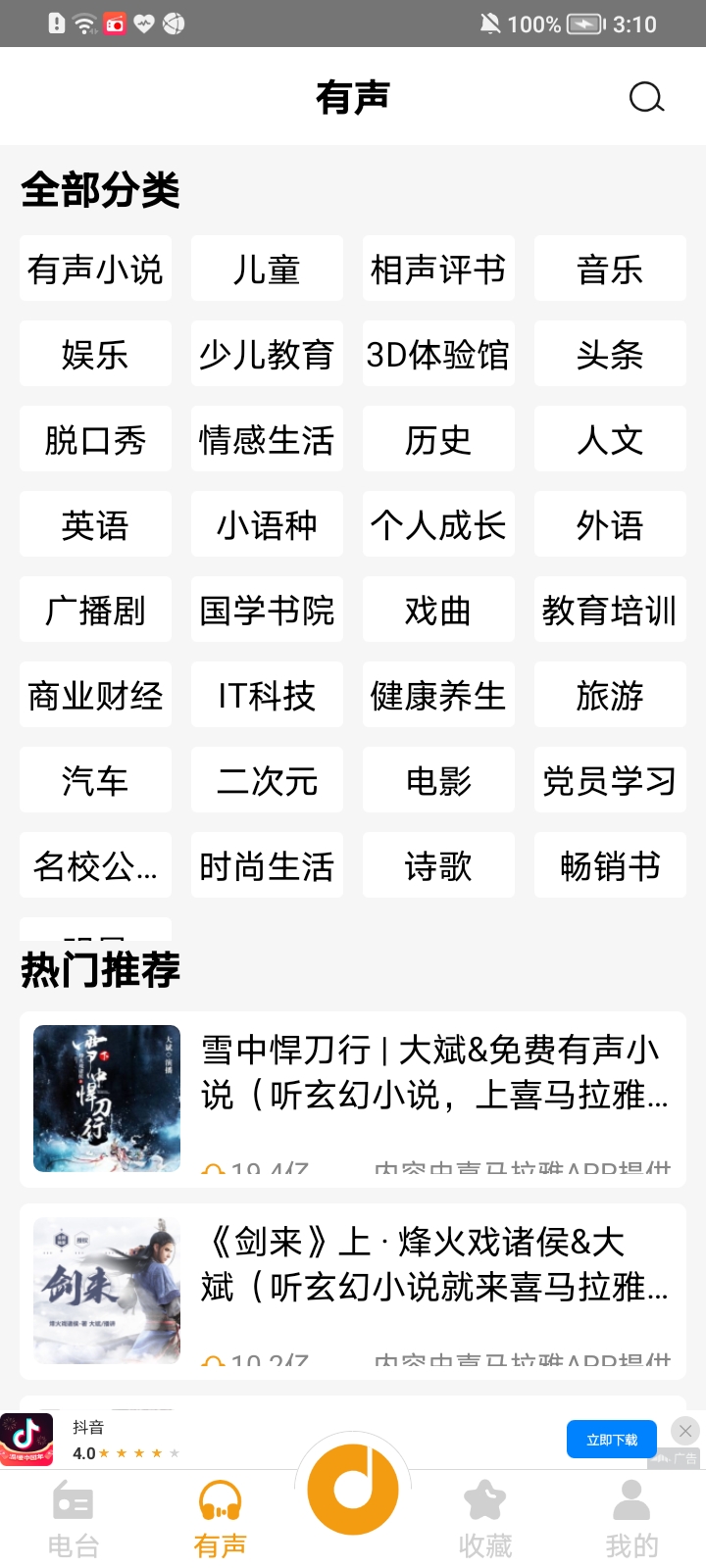Tap the 二次元 category
The image size is (706, 1568).
[x=267, y=781]
